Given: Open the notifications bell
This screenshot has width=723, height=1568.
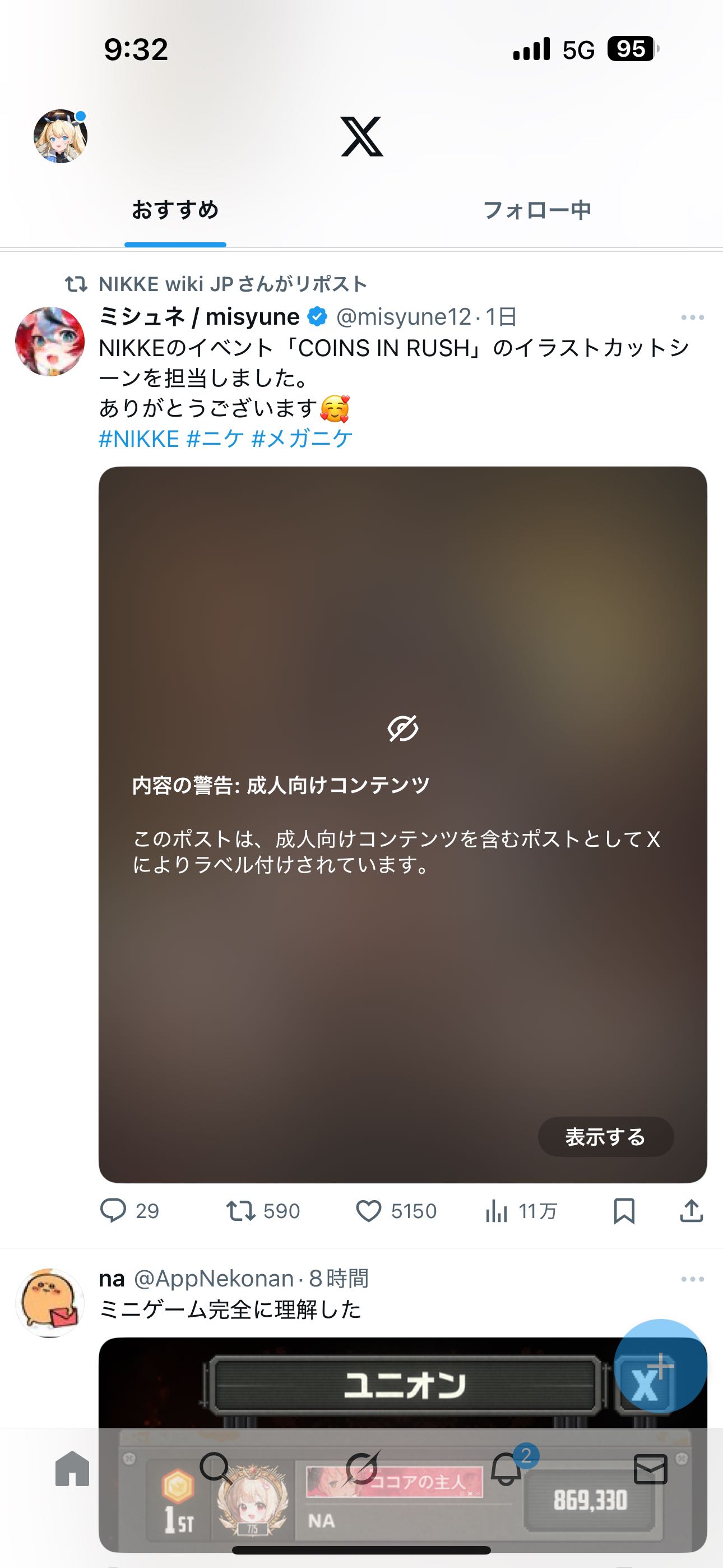Looking at the screenshot, I should 506,1469.
